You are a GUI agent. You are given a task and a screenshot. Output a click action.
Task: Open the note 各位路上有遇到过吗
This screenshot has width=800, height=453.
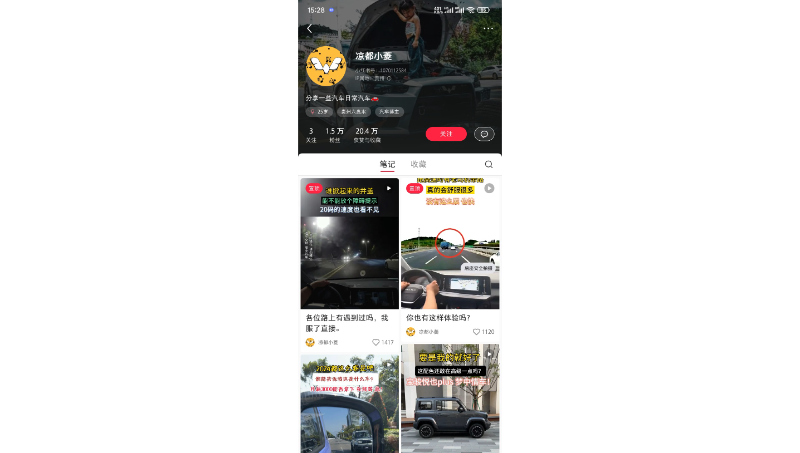349,244
